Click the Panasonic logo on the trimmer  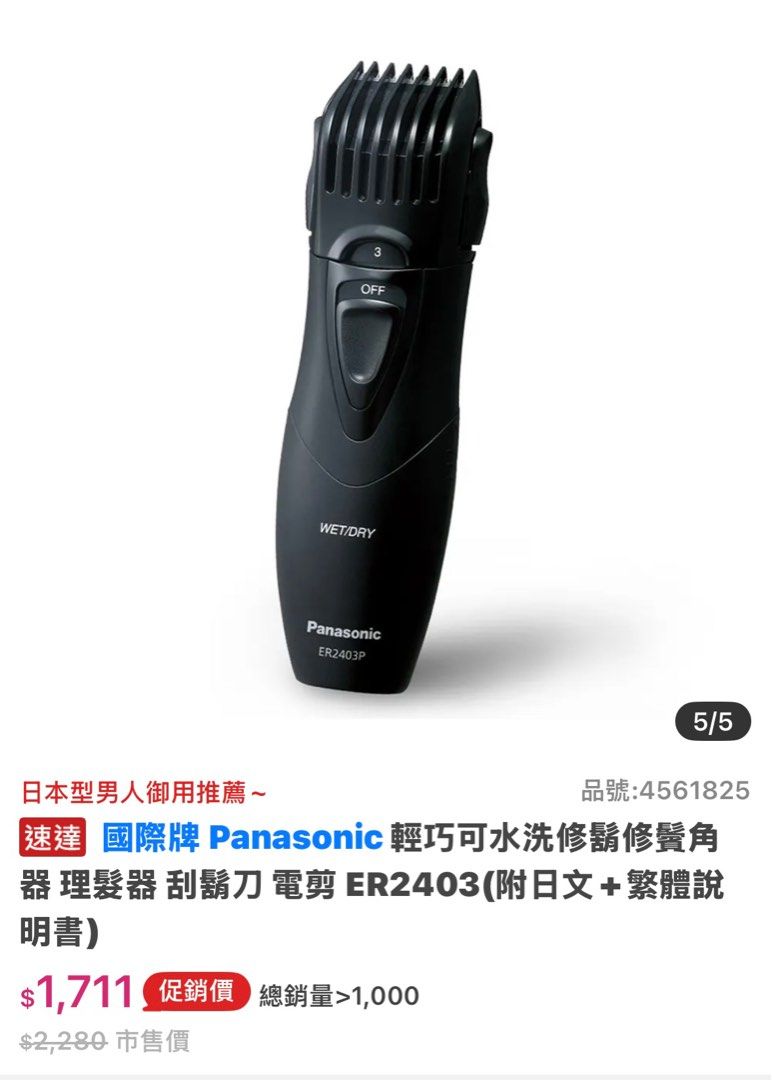pos(343,629)
